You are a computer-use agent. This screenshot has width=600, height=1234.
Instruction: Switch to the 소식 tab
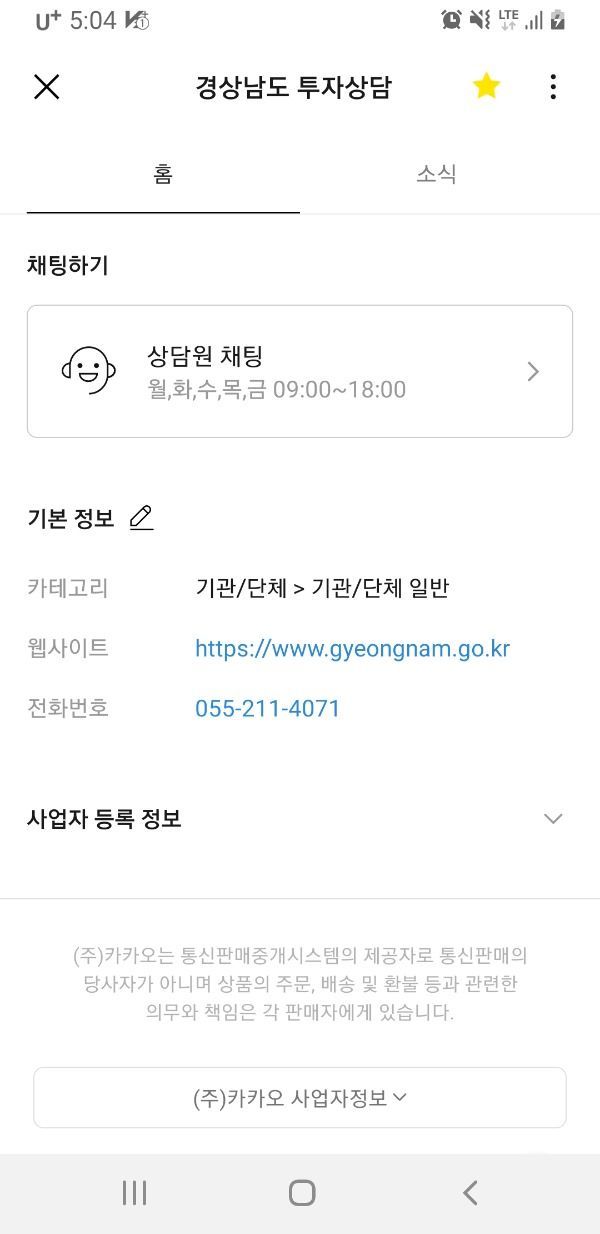(x=436, y=174)
